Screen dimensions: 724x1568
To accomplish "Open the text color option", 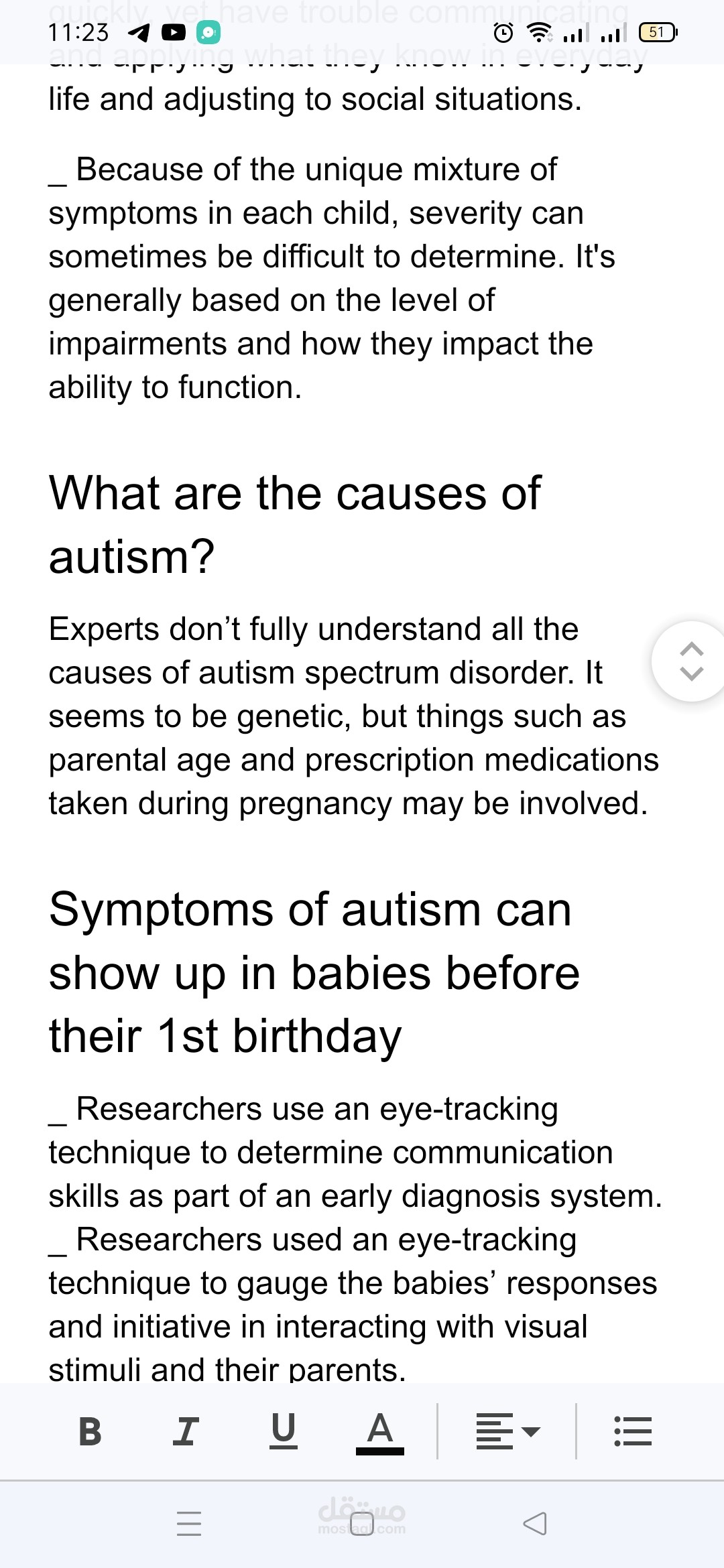I will click(379, 1431).
